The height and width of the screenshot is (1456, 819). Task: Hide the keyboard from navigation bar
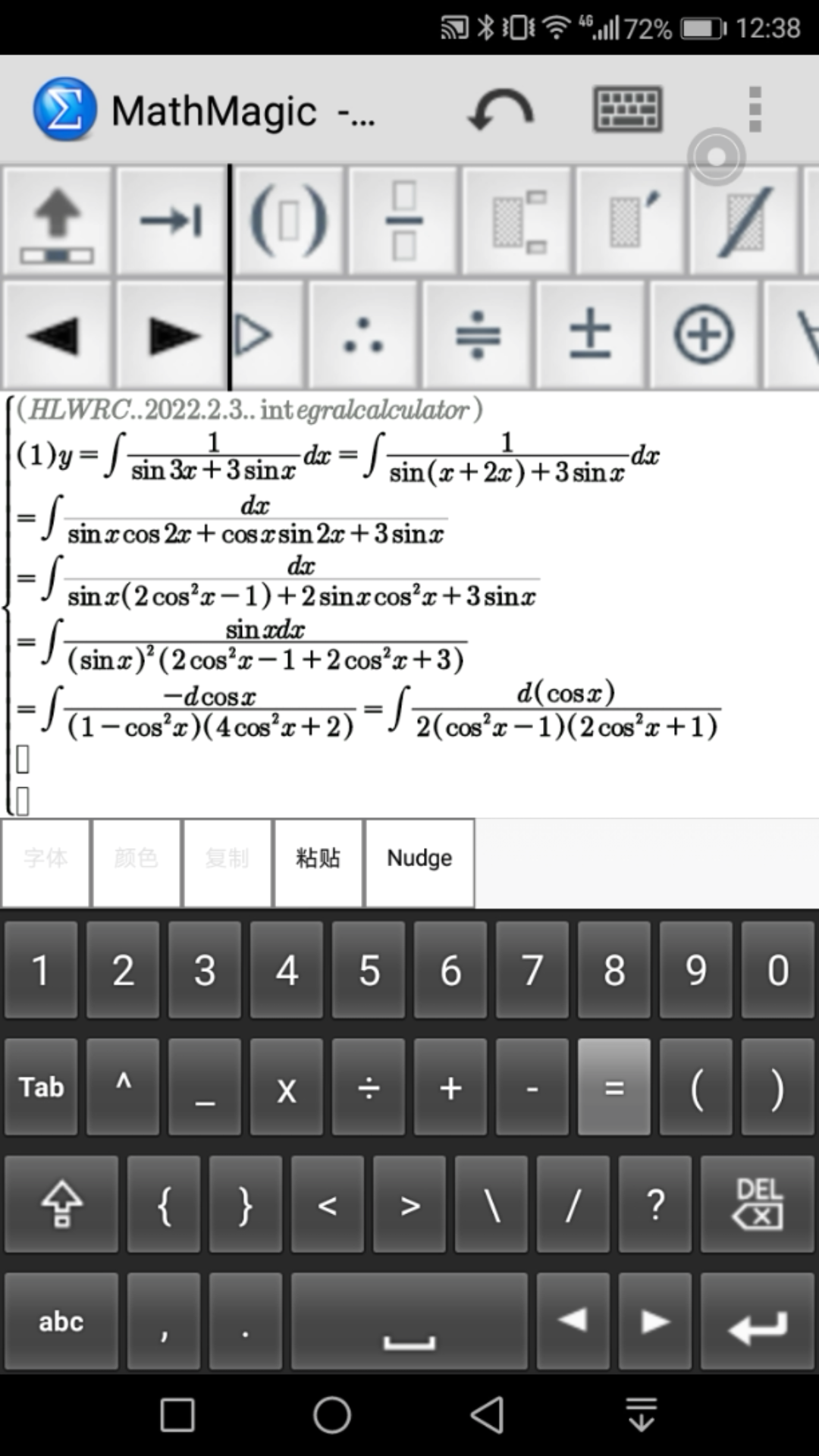[x=642, y=1415]
